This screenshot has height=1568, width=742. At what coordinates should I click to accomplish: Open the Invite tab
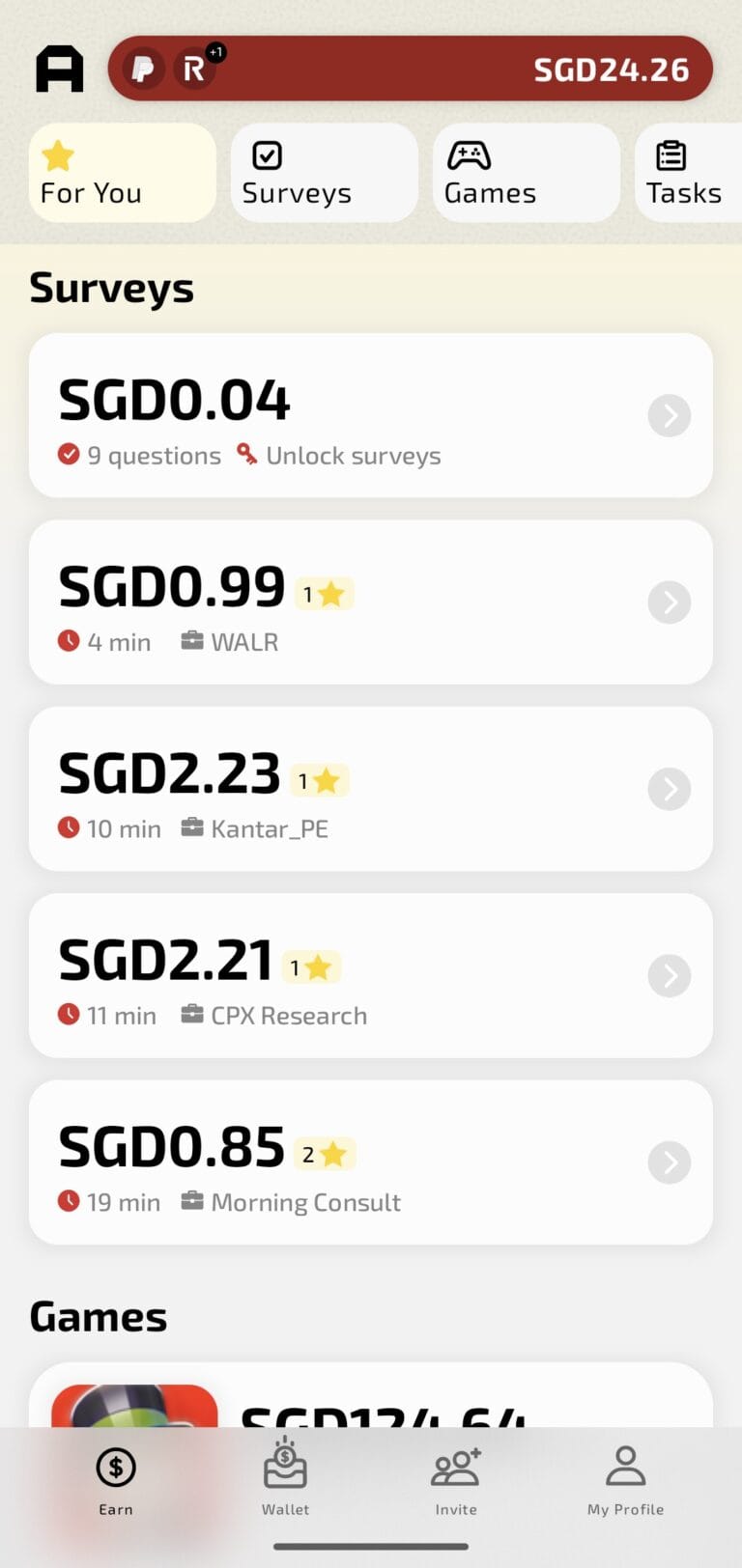[456, 1477]
